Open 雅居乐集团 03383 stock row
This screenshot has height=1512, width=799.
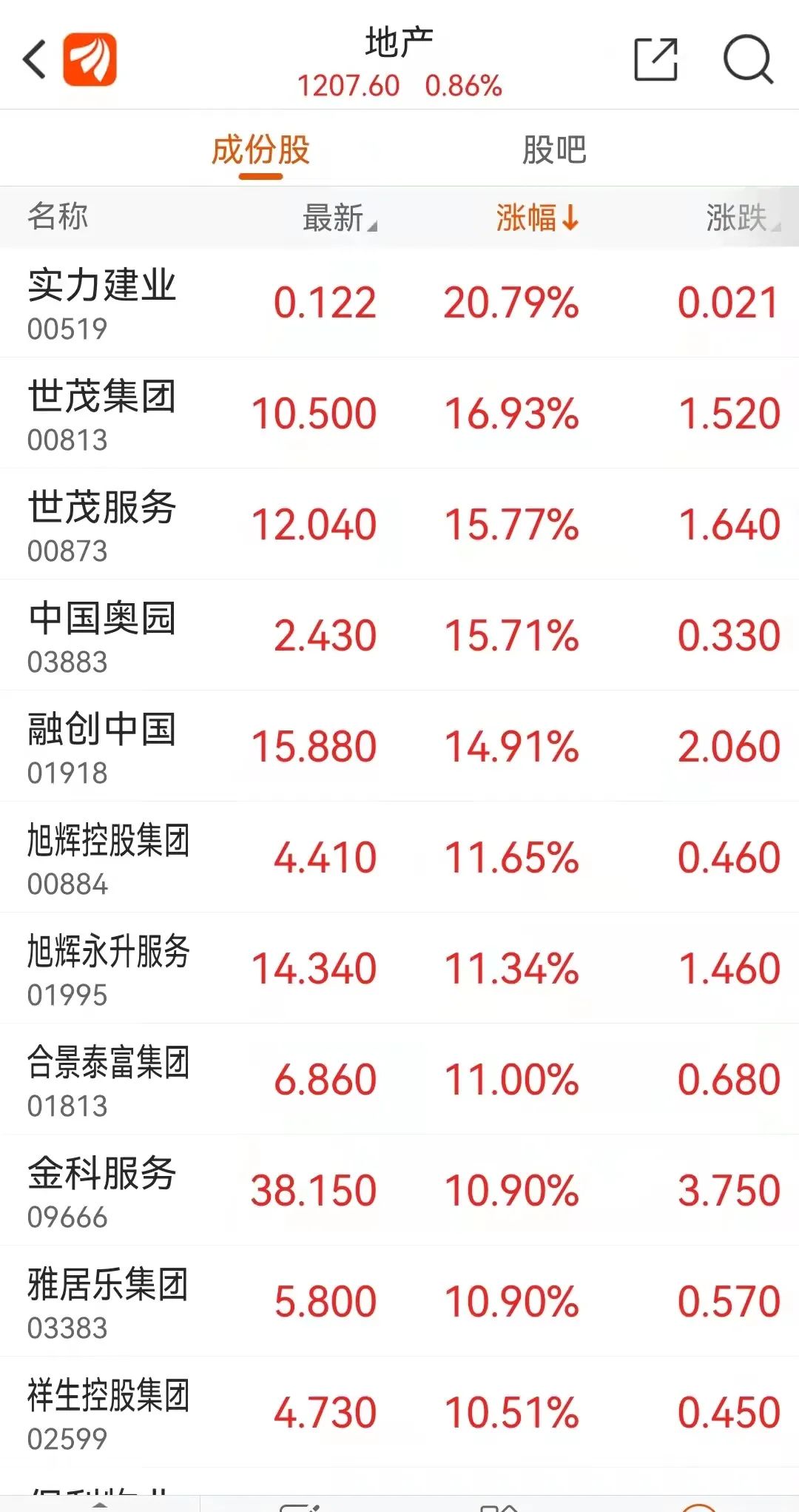click(x=399, y=1301)
